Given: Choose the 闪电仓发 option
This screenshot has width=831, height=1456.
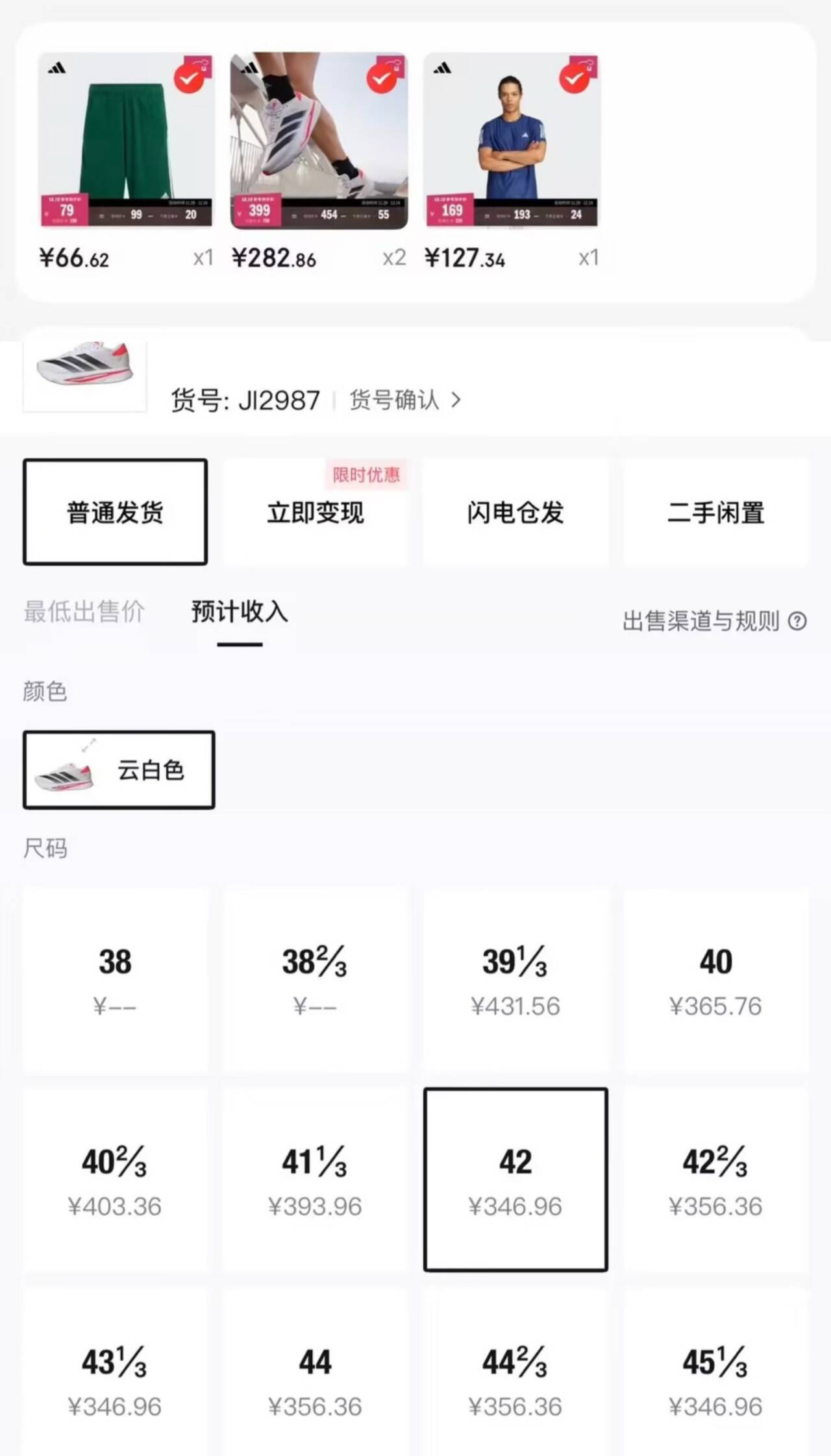Looking at the screenshot, I should tap(515, 512).
